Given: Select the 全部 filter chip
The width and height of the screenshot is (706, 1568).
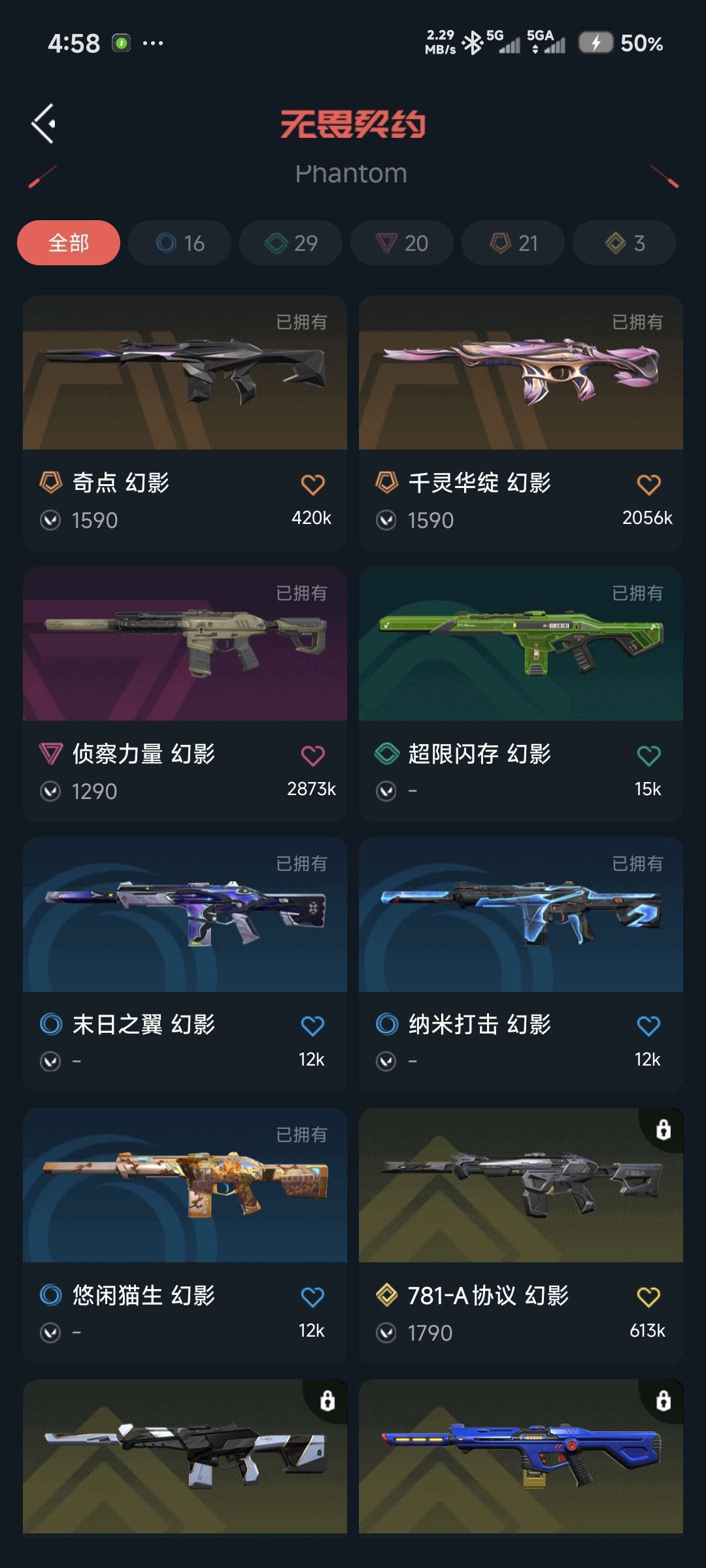Looking at the screenshot, I should click(69, 243).
